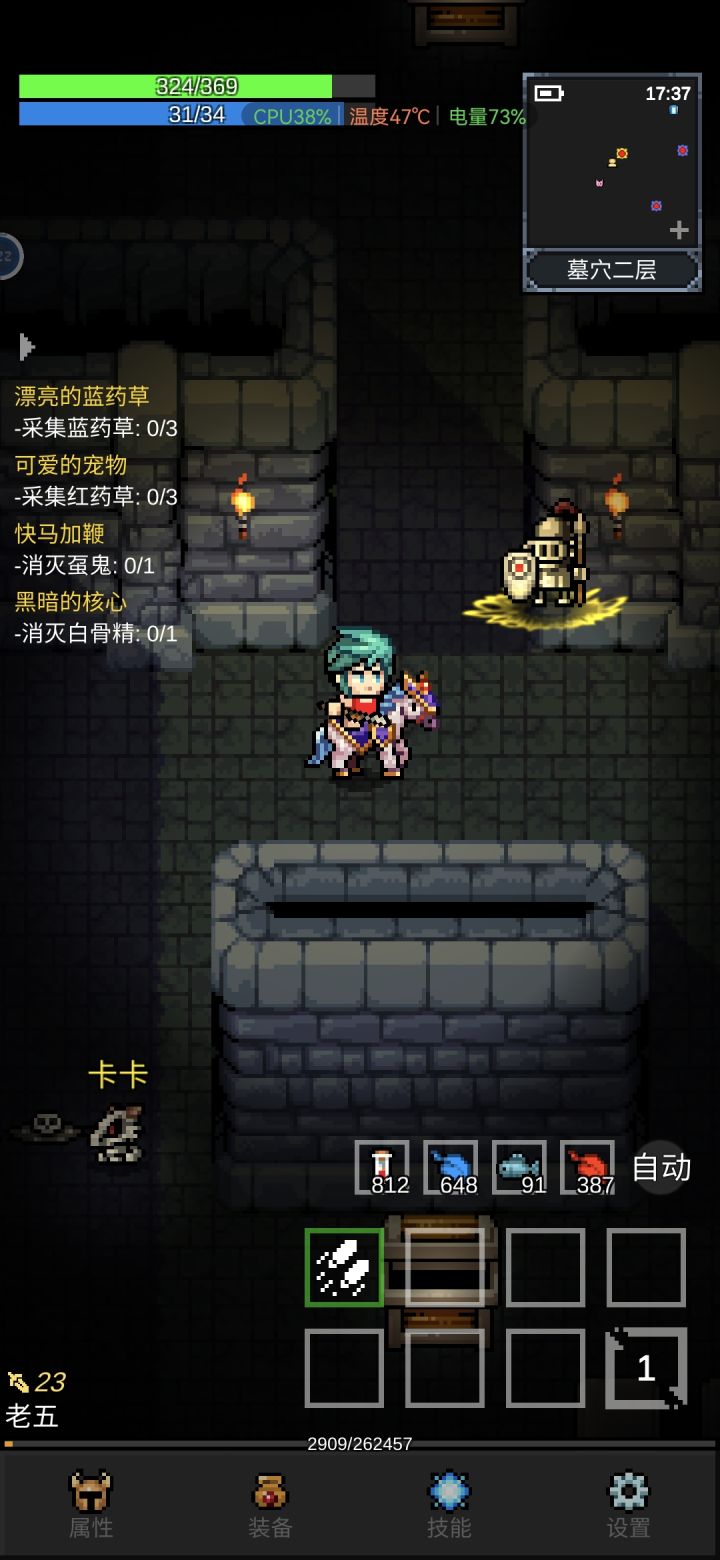
Task: Expand the minimap with the plus control
Action: 678,230
